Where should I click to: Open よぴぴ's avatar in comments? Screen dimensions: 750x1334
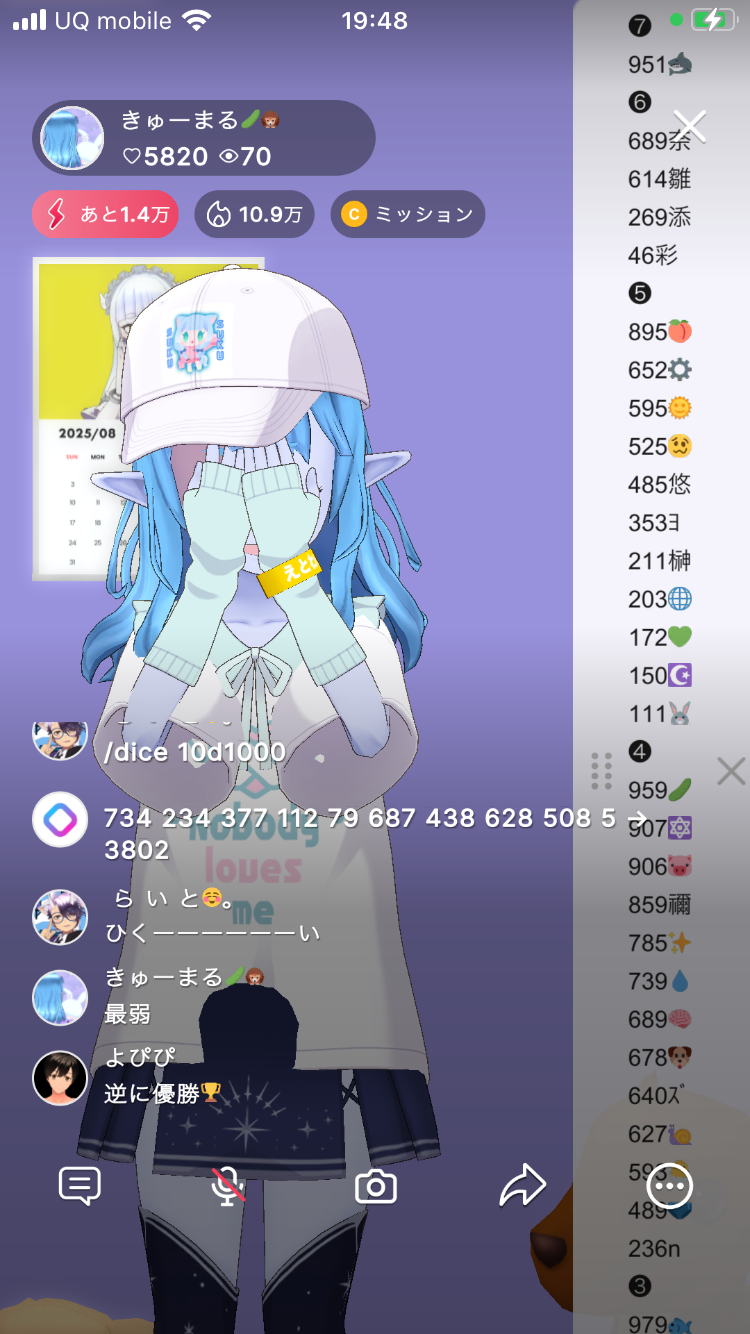tap(60, 1078)
